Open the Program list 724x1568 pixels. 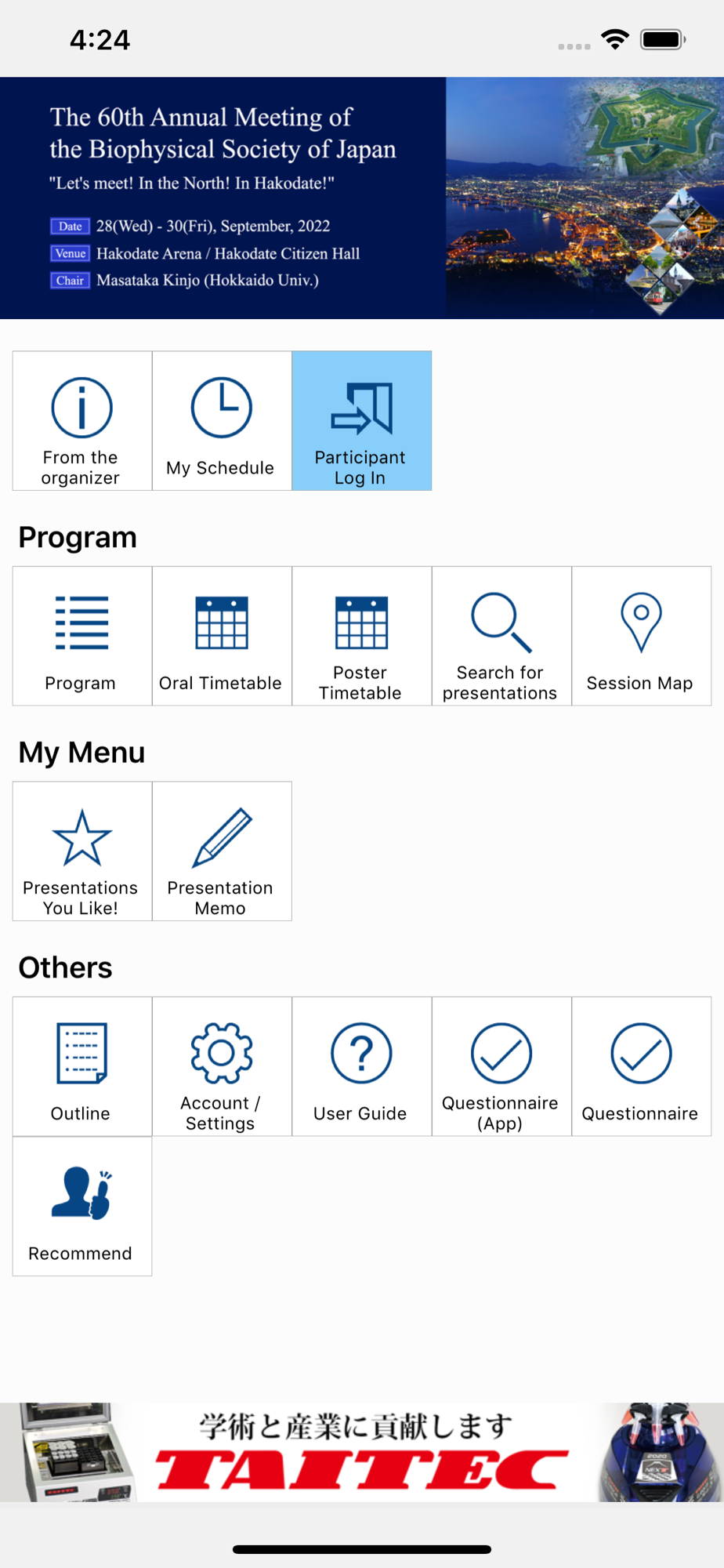pyautogui.click(x=81, y=636)
